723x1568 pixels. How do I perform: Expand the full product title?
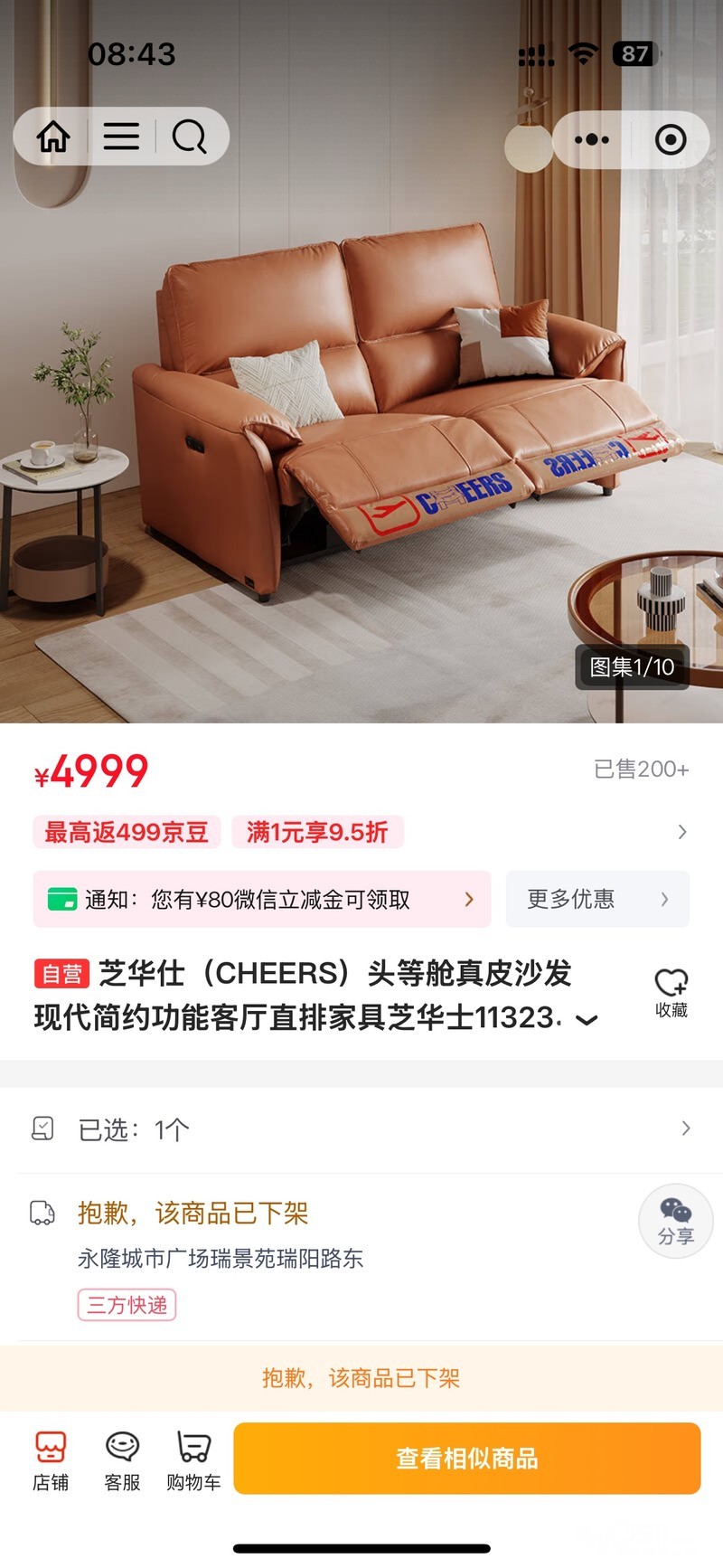point(587,1020)
